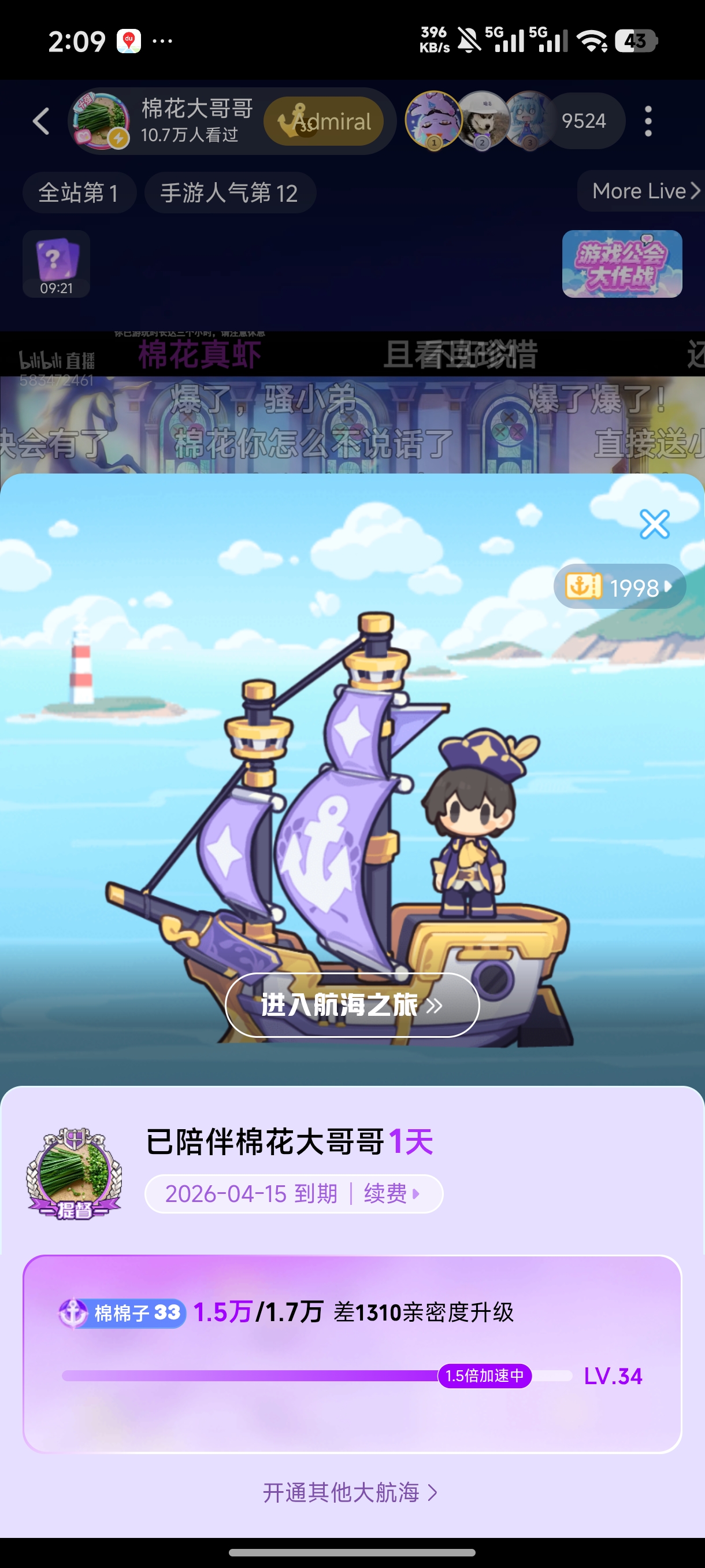The height and width of the screenshot is (1568, 705).
Task: Open the 游戏公会大作战 event banner
Action: click(x=621, y=264)
